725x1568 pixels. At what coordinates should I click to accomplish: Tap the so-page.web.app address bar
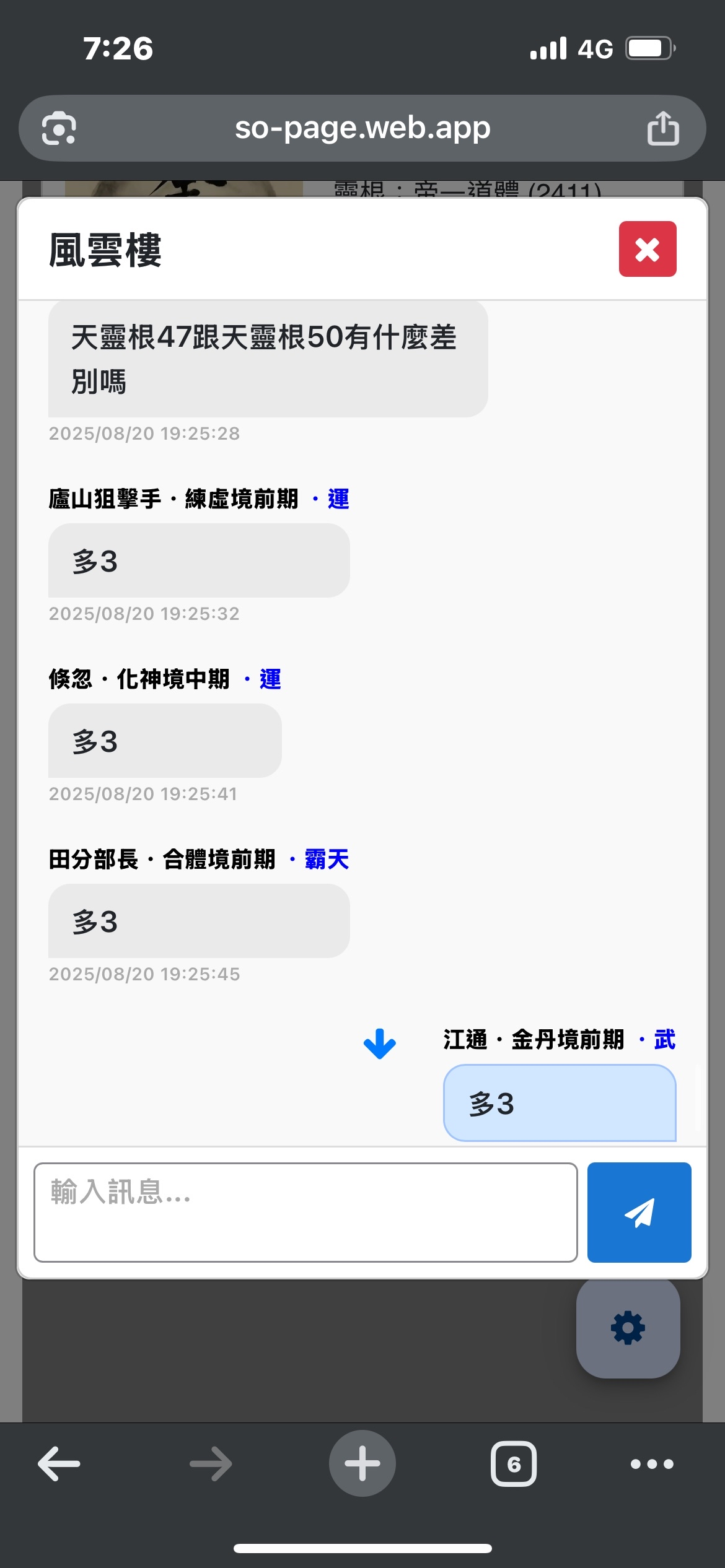362,128
